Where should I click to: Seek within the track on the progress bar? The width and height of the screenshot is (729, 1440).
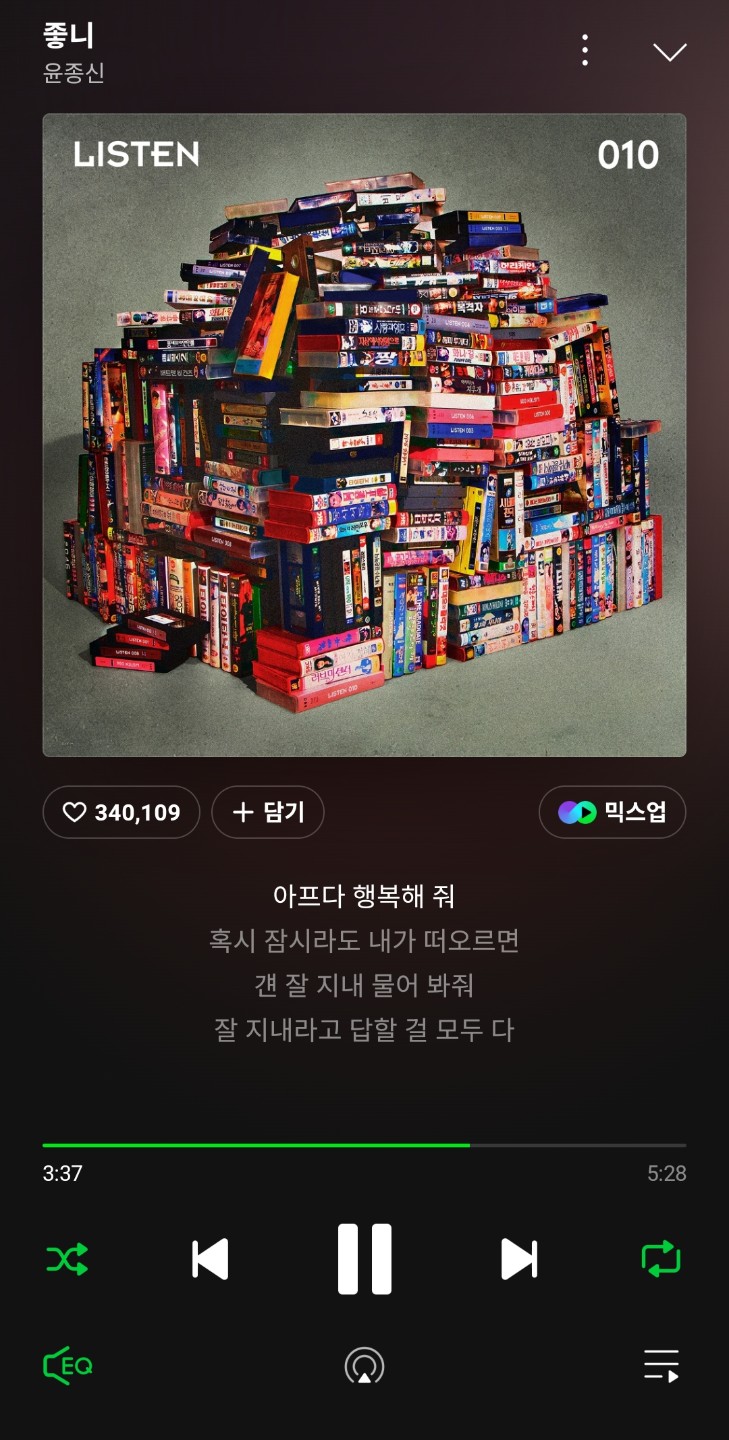click(364, 1145)
